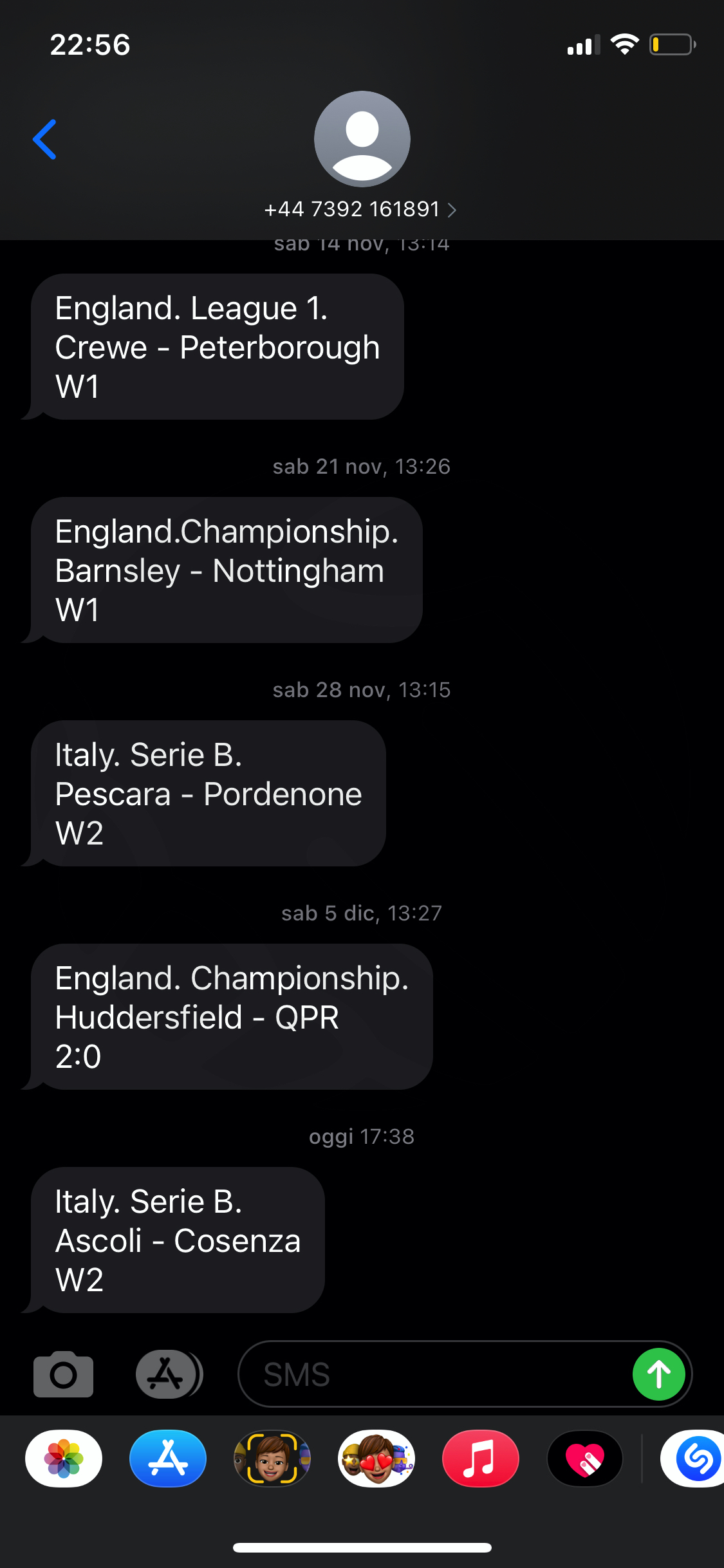Toggle the App Store apps drawer icon
Image resolution: width=724 pixels, height=1568 pixels.
(169, 1374)
